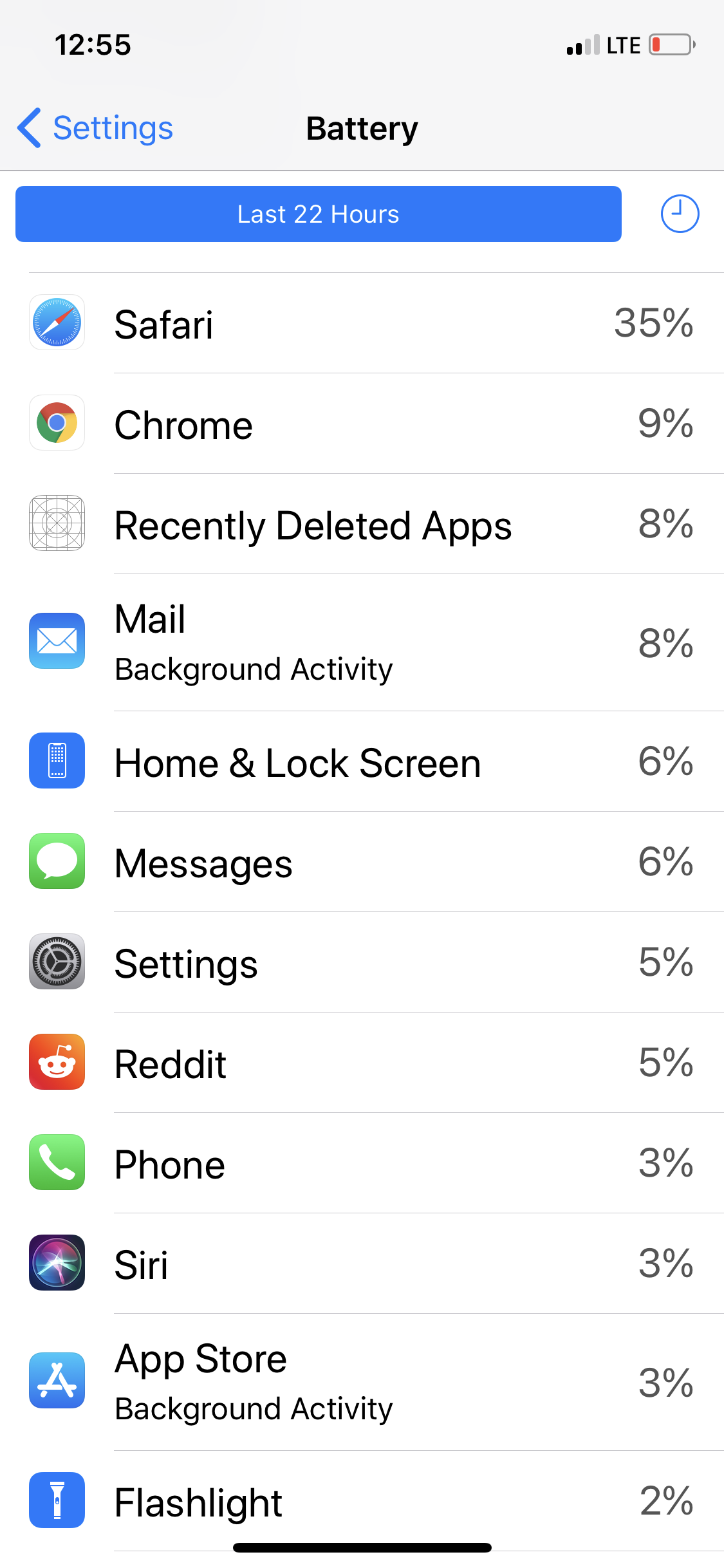The image size is (724, 1568).
Task: Select the Settings app usage row
Action: pyautogui.click(x=362, y=962)
